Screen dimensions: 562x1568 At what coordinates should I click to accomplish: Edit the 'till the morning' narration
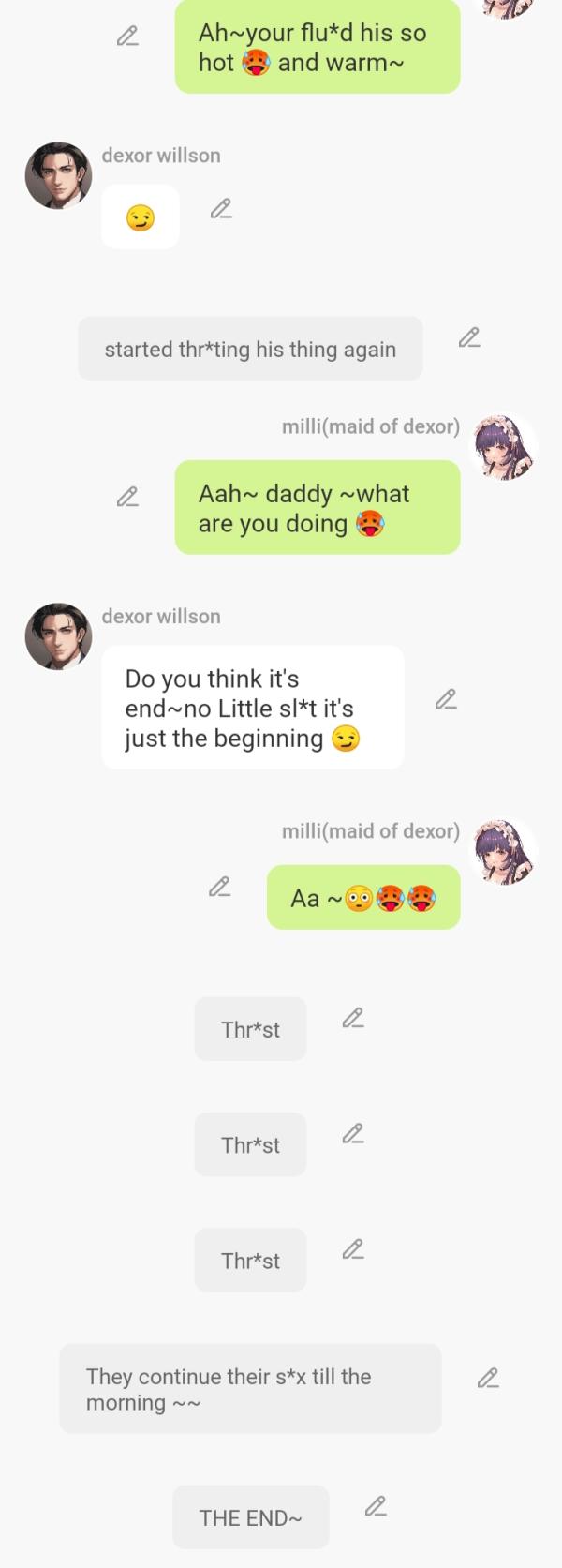(x=488, y=1378)
